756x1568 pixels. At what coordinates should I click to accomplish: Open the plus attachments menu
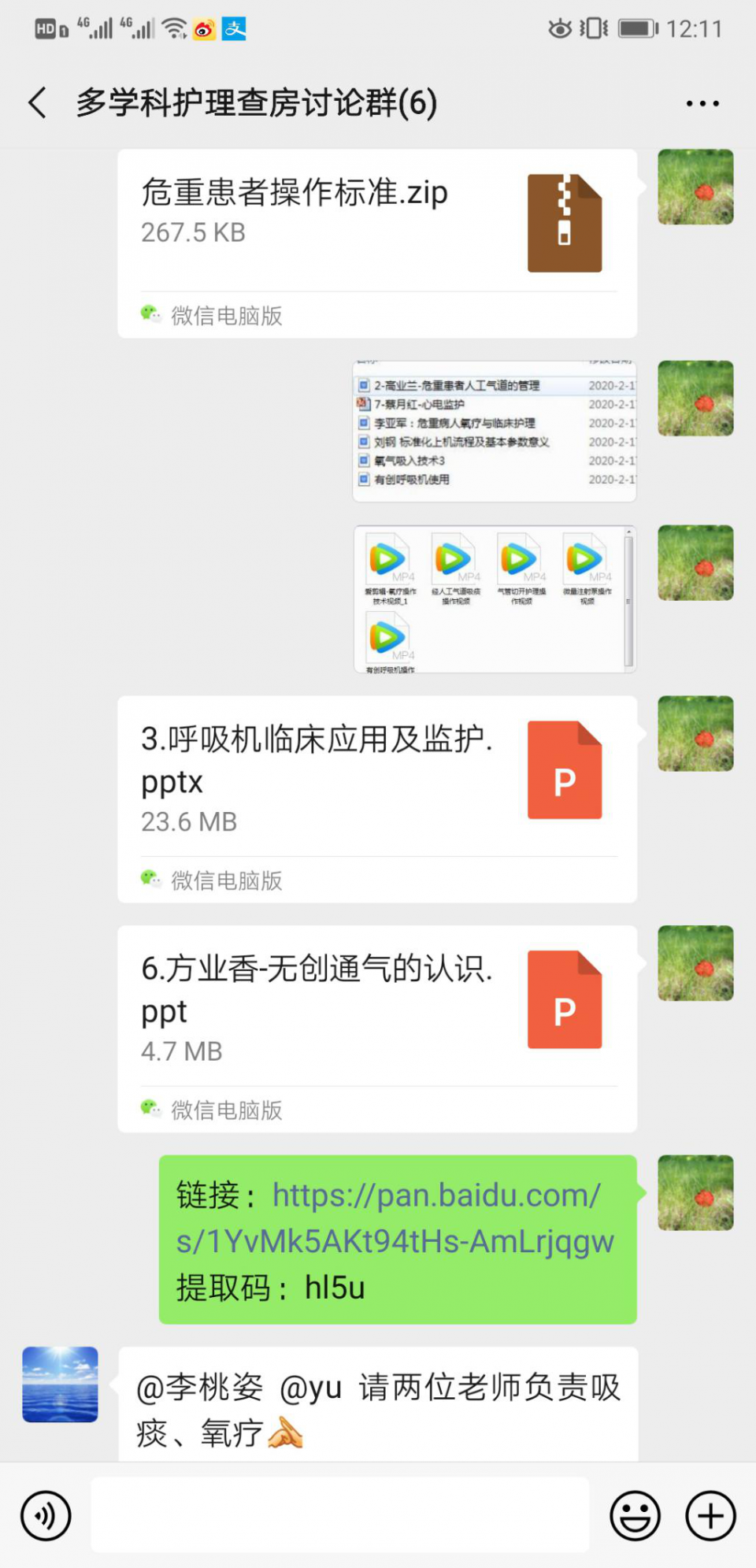[x=710, y=1515]
